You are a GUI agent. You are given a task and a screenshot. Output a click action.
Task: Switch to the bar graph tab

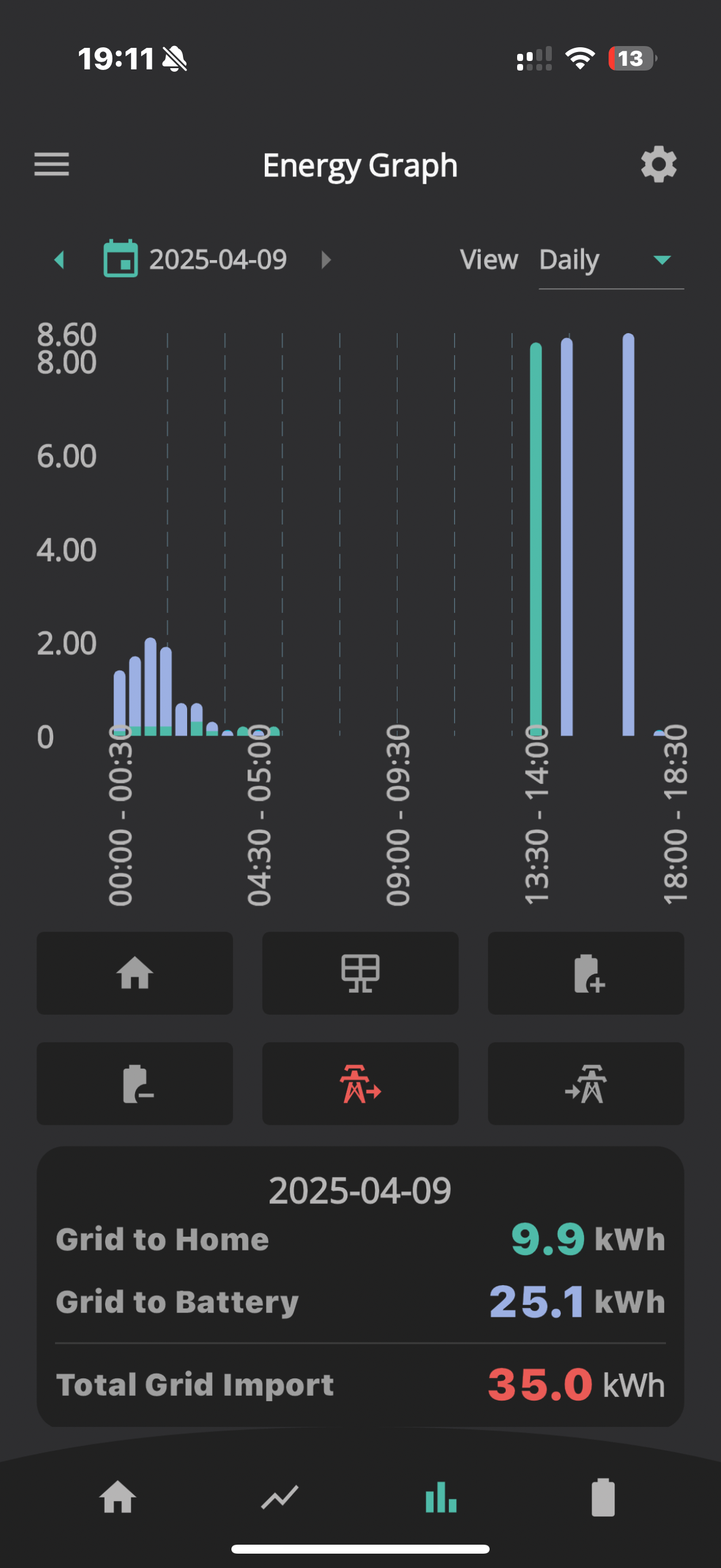pos(441,1497)
